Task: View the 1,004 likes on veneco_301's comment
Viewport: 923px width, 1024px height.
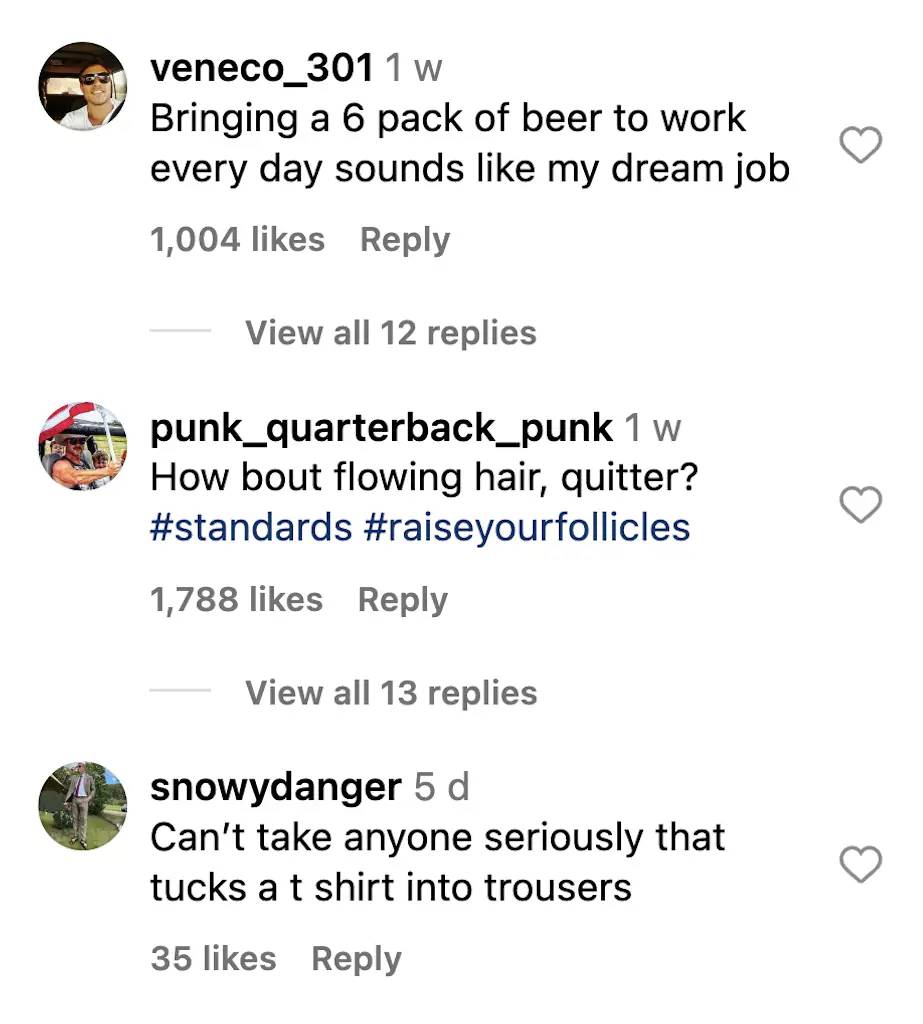Action: [x=237, y=240]
